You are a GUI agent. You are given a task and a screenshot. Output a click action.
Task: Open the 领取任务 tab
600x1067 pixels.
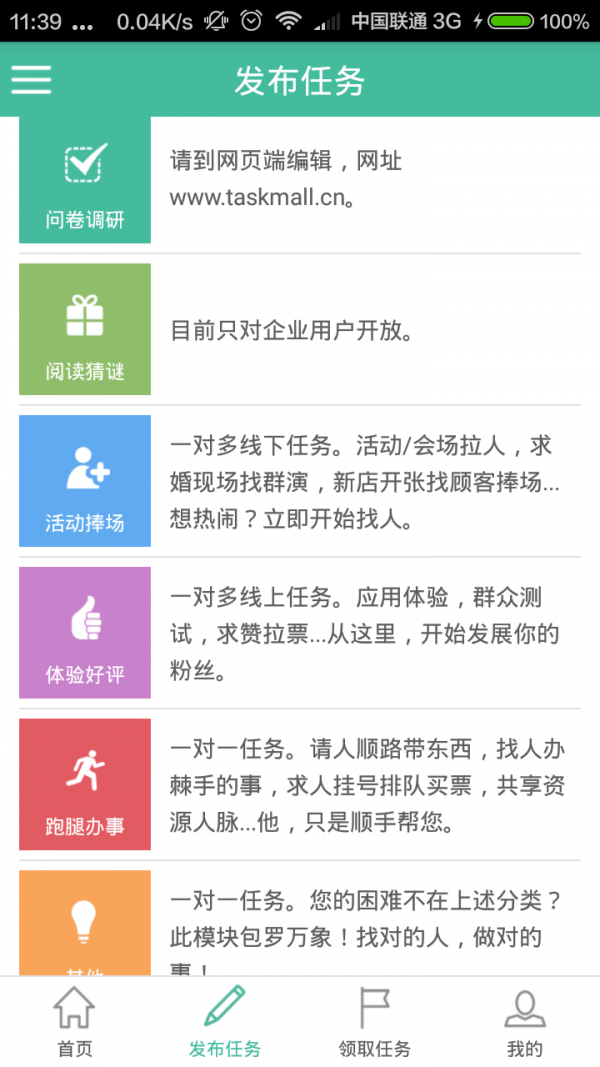tap(375, 1021)
